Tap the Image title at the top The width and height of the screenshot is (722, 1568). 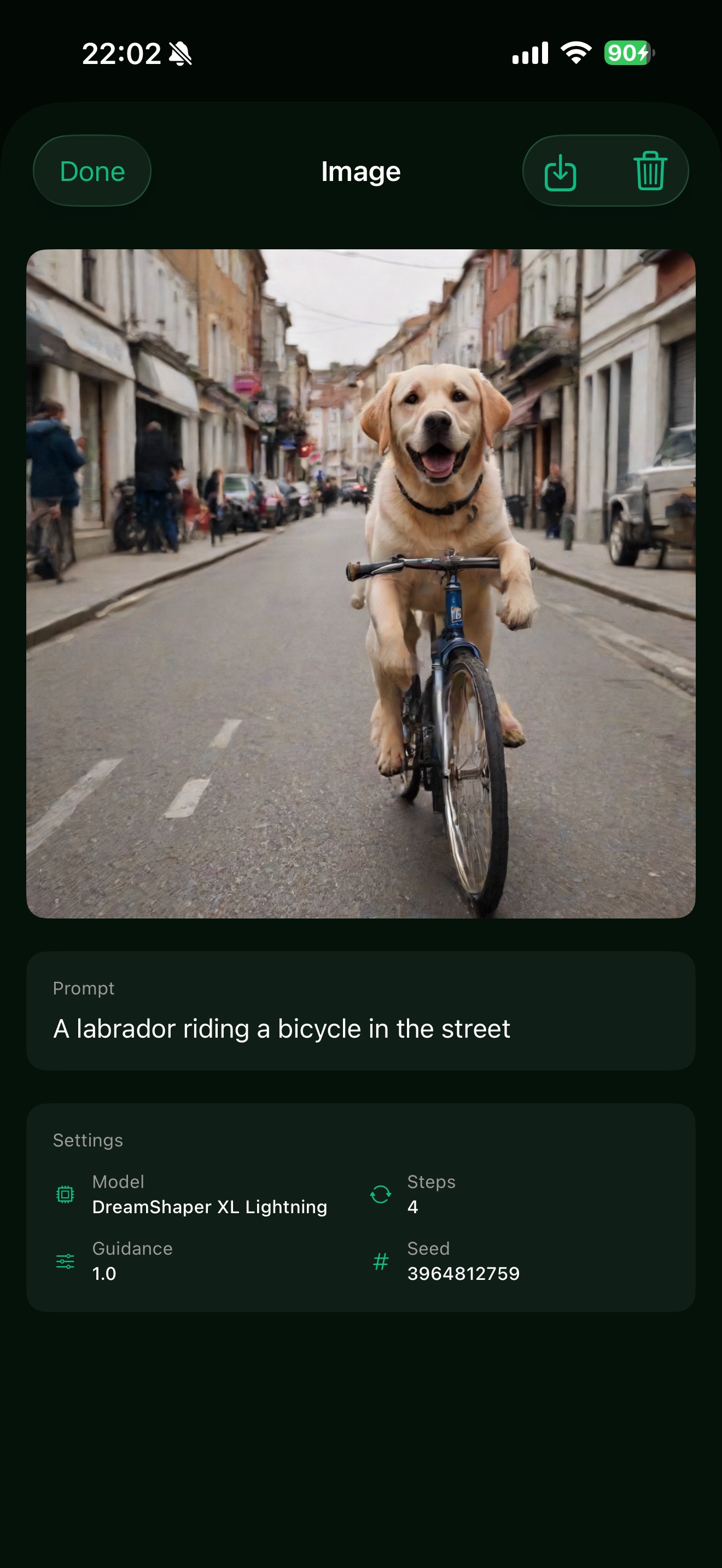(x=360, y=172)
